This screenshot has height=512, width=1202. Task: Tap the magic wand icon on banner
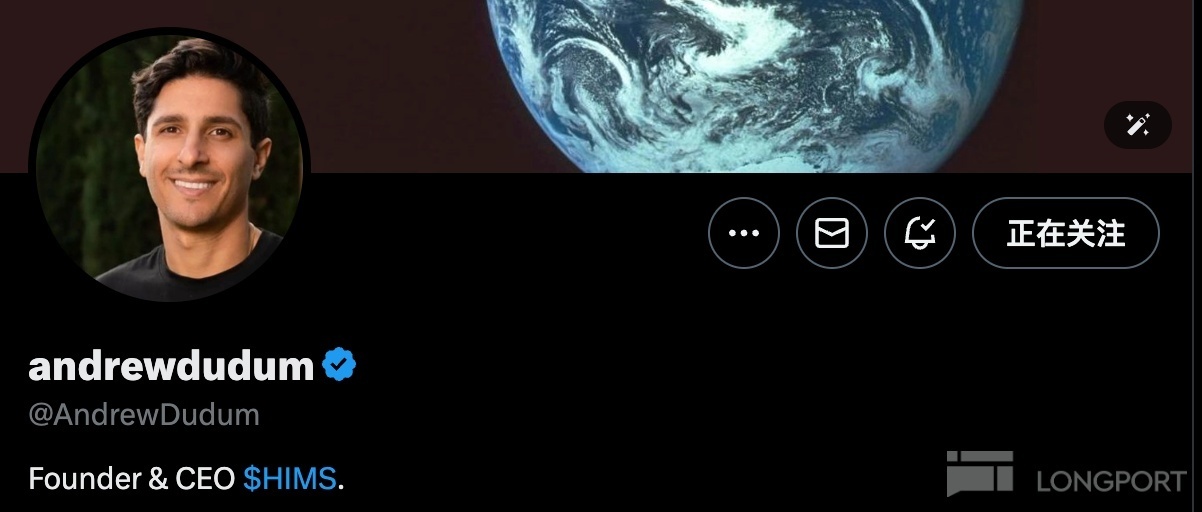coord(1137,125)
